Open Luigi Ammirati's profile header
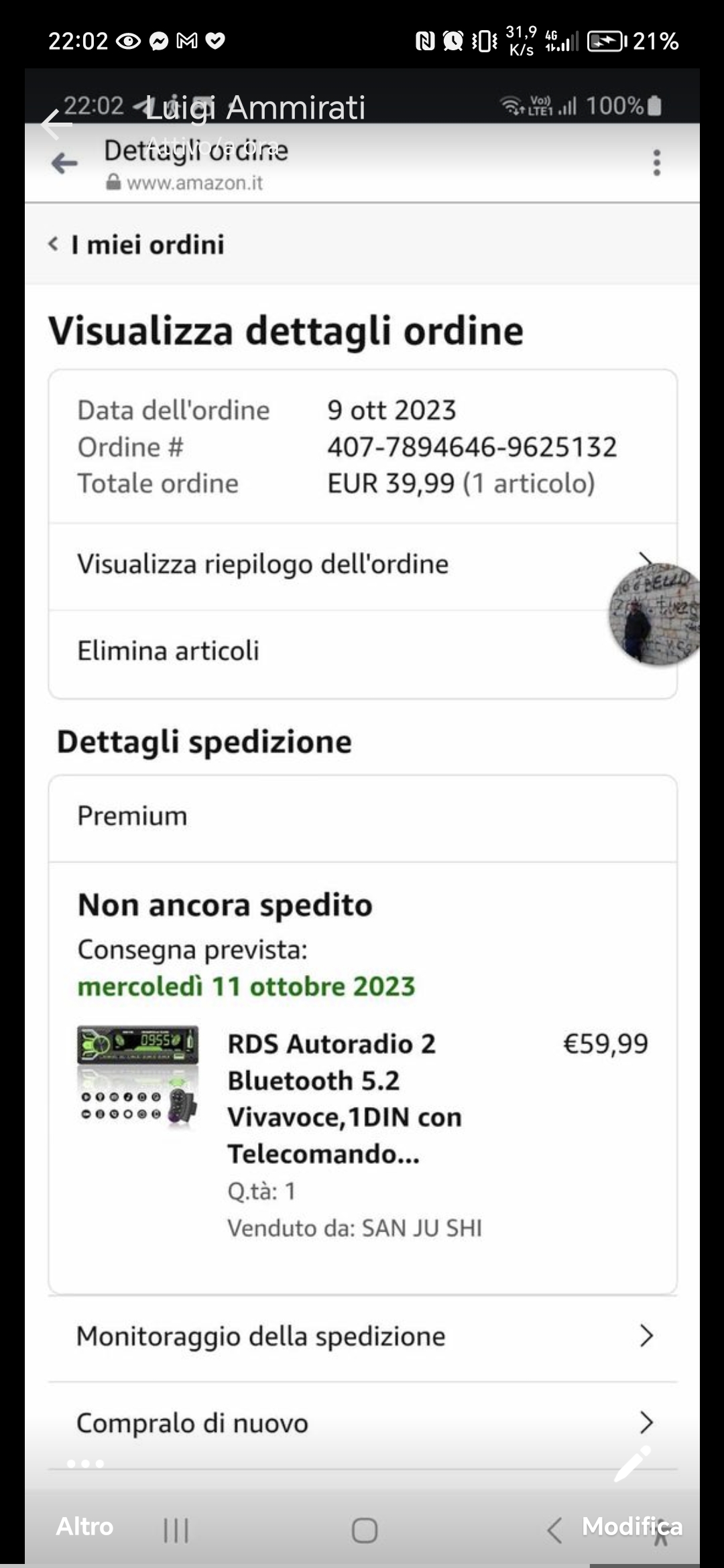The width and height of the screenshot is (724, 1568). tap(255, 109)
